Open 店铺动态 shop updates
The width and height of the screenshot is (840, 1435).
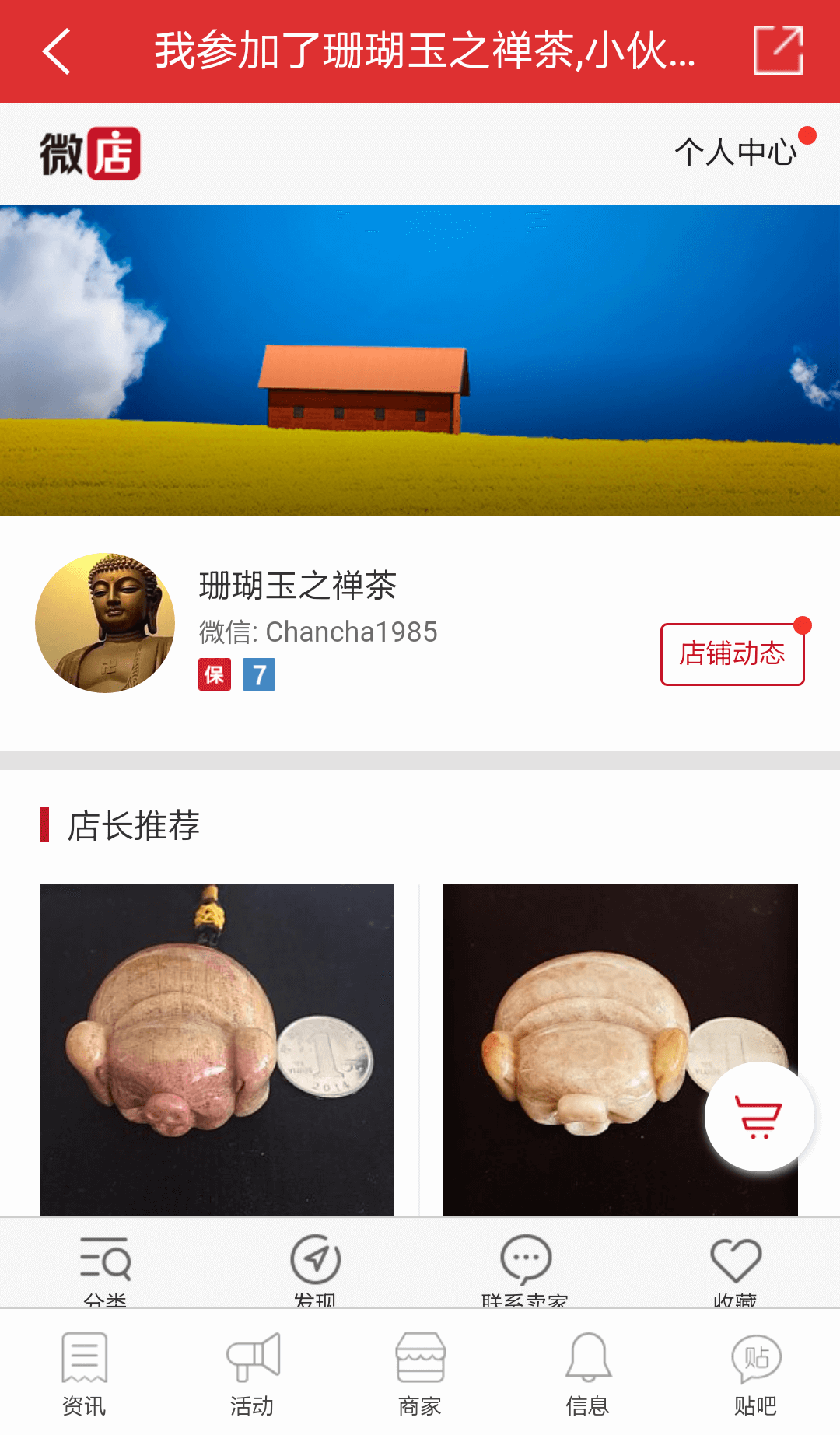pos(732,654)
